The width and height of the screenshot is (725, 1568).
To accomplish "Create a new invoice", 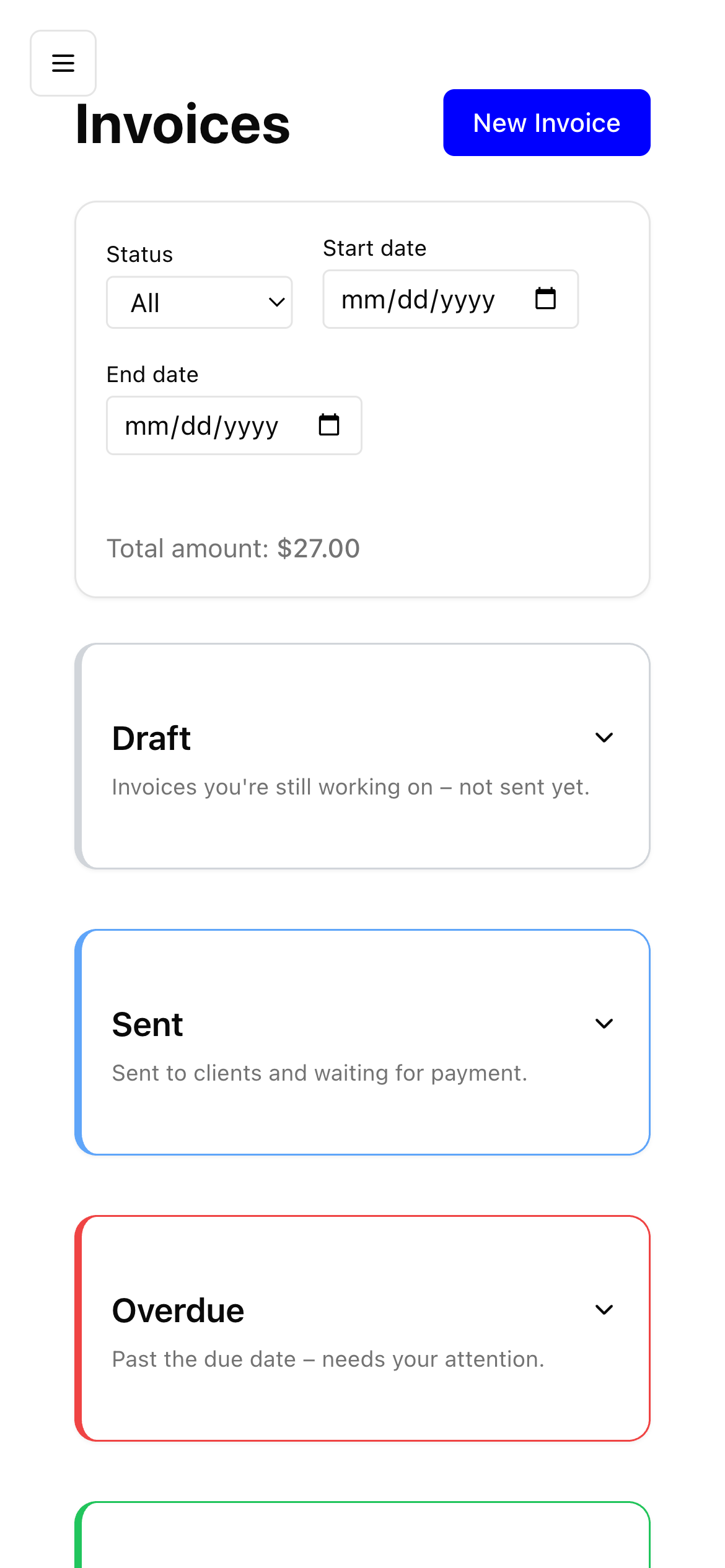I will click(x=547, y=123).
